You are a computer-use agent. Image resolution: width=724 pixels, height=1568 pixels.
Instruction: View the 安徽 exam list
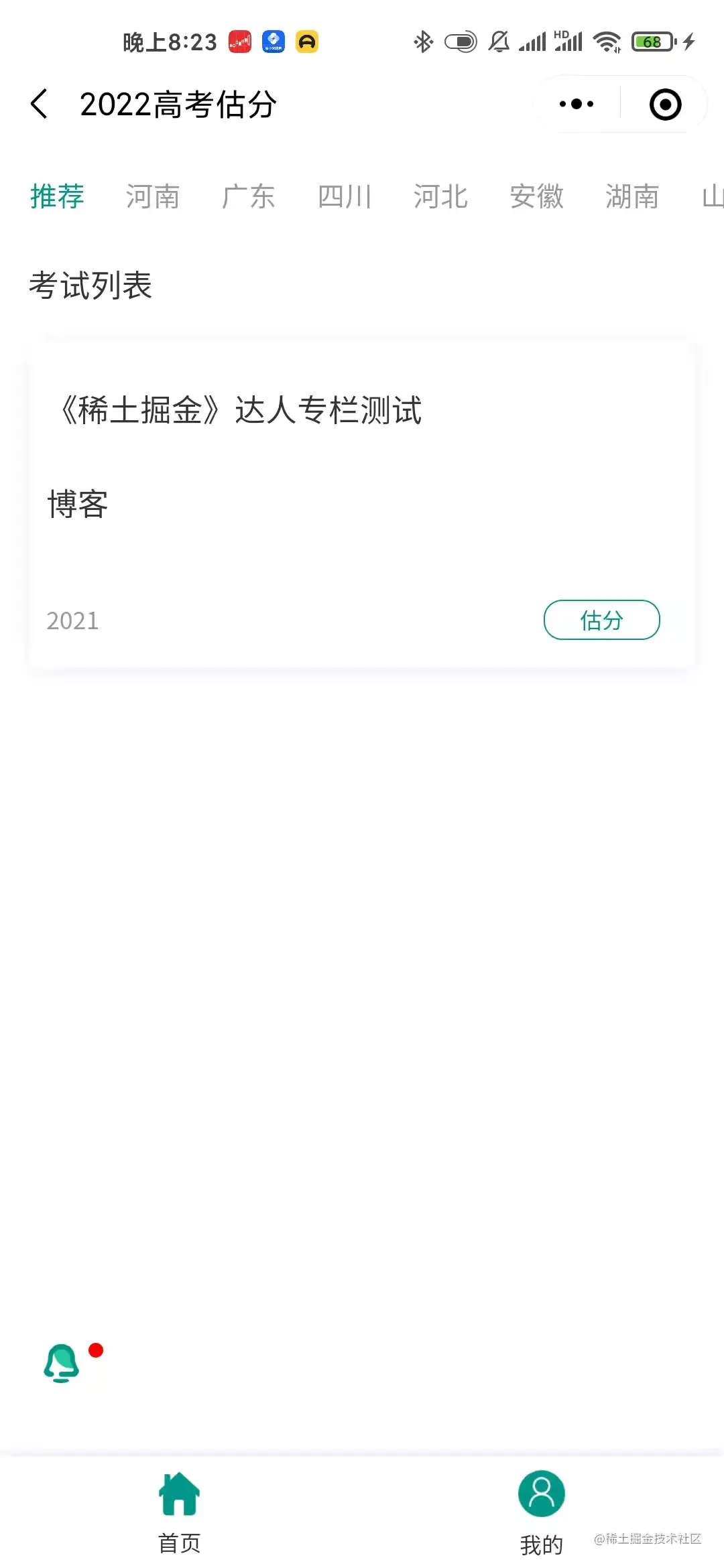[x=536, y=197]
